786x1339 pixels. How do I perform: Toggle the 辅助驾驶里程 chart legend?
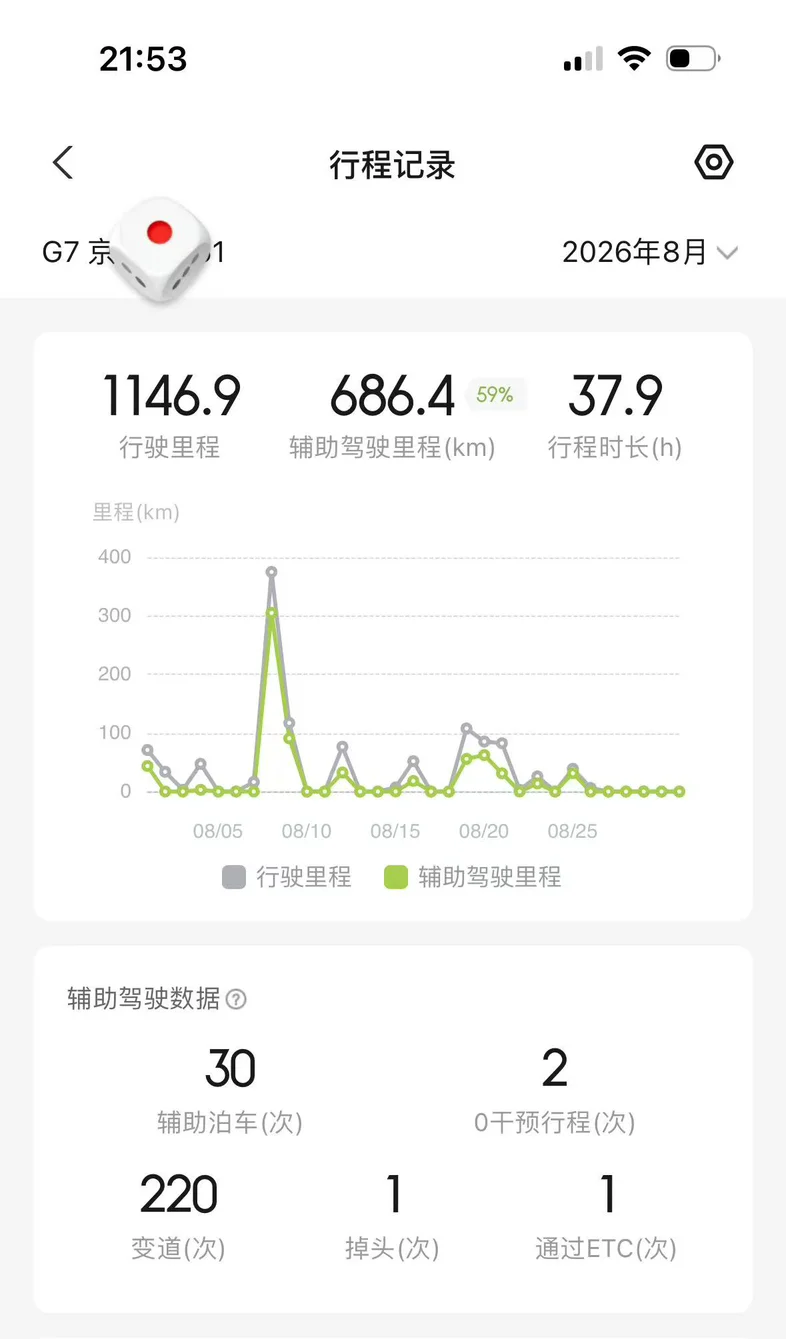pos(473,877)
